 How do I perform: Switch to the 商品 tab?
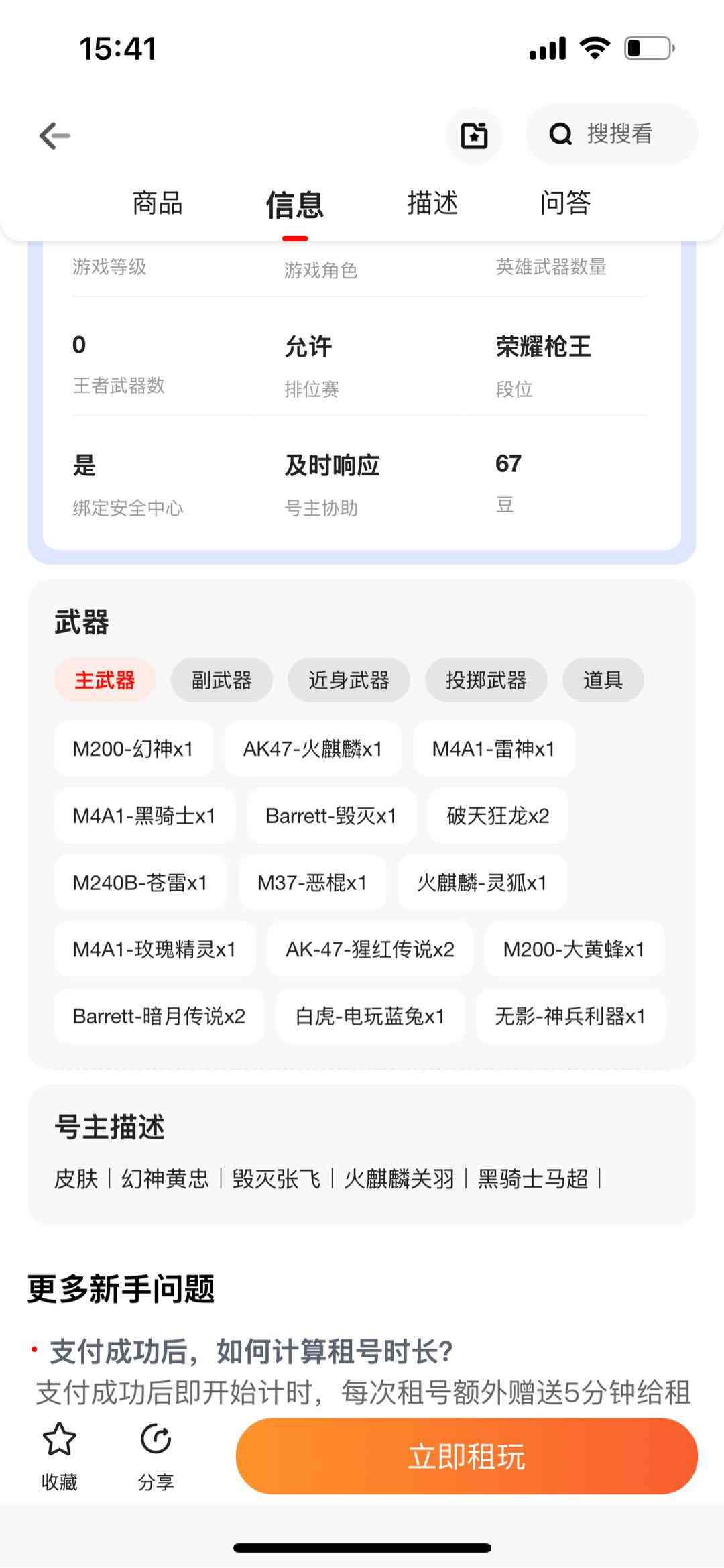tap(158, 203)
